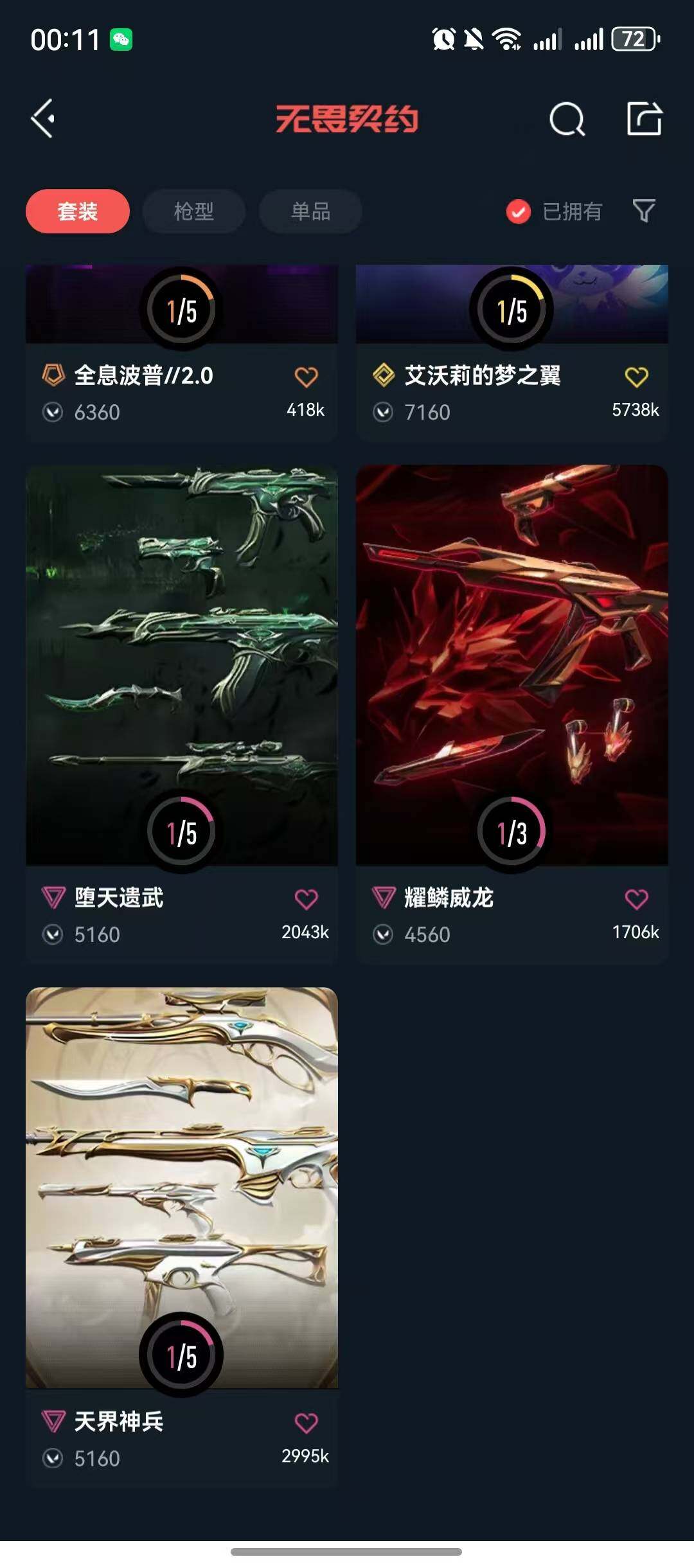Image resolution: width=694 pixels, height=1568 pixels.
Task: Switch to the 单品 tab
Action: 310,211
